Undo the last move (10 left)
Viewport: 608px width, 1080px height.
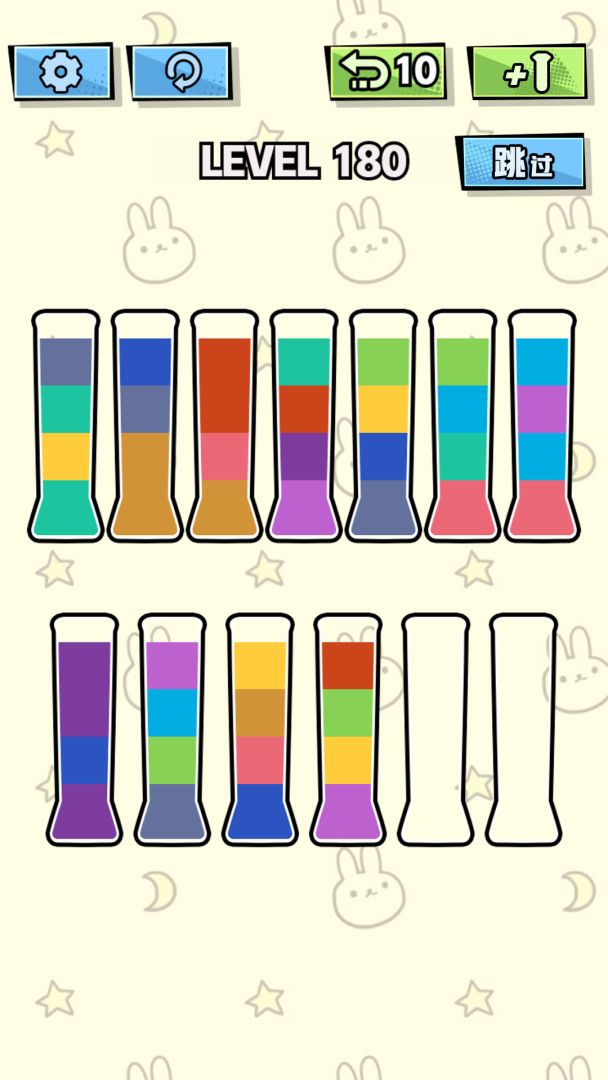385,71
